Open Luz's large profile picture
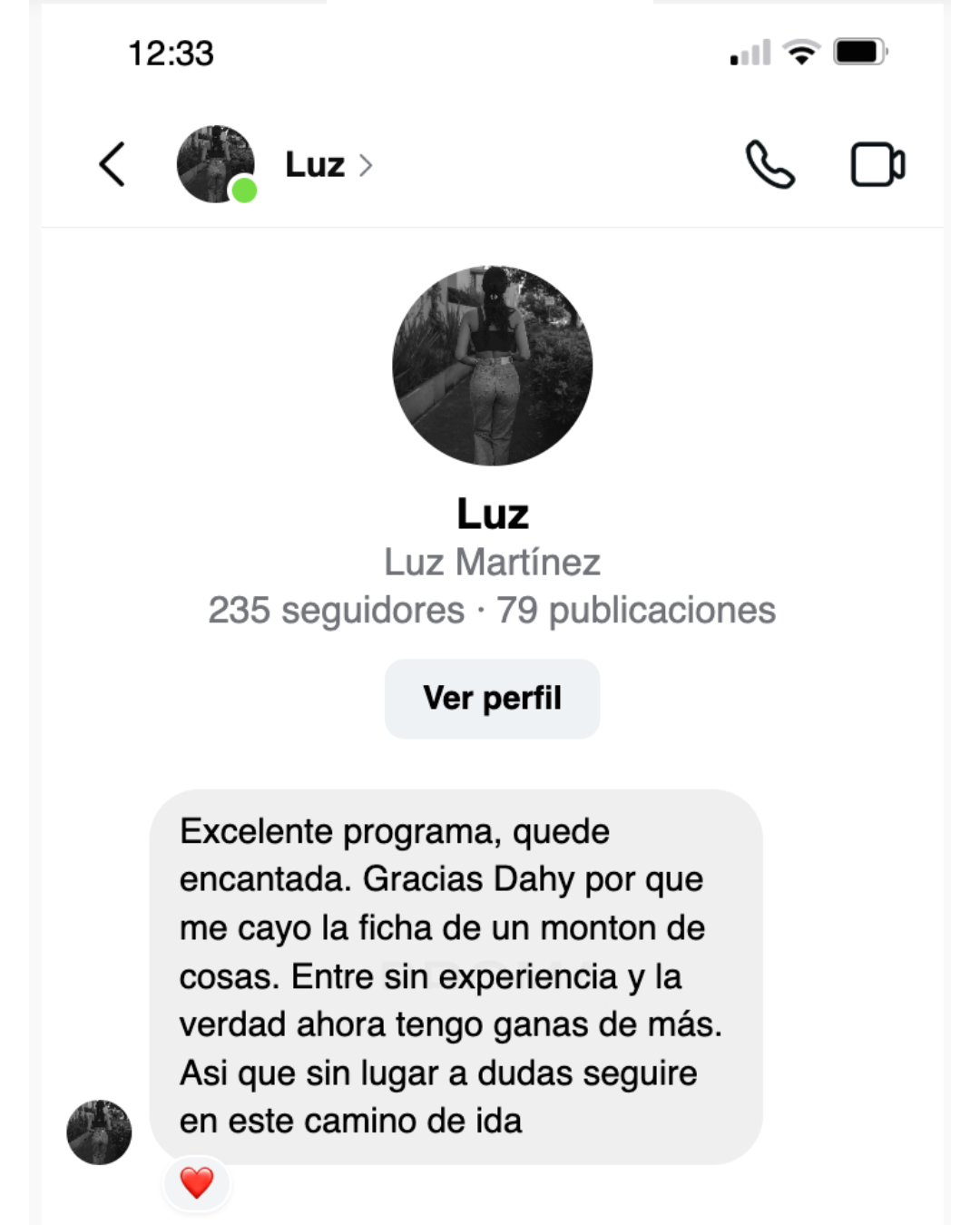The image size is (980, 1225). 492,366
